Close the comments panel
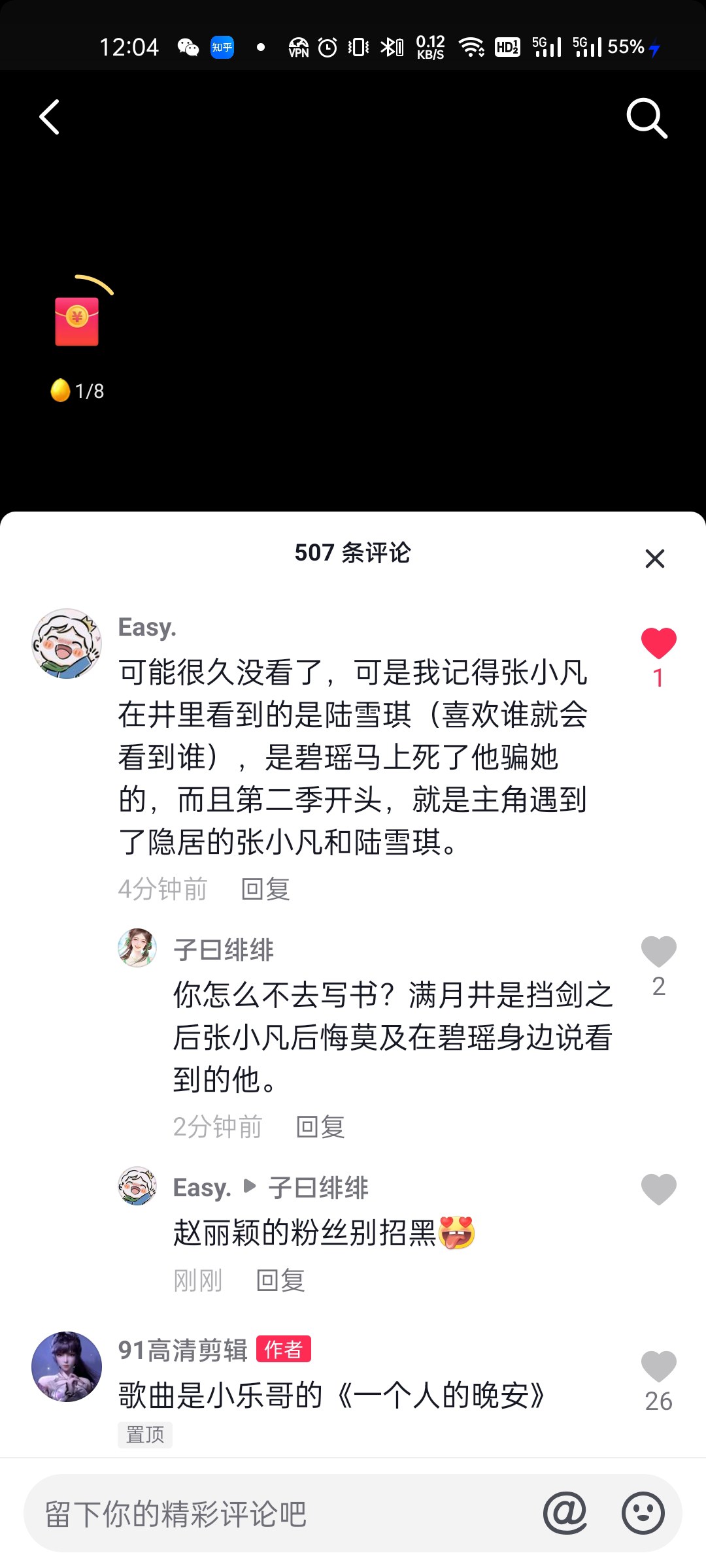This screenshot has height=1568, width=706. click(x=654, y=559)
